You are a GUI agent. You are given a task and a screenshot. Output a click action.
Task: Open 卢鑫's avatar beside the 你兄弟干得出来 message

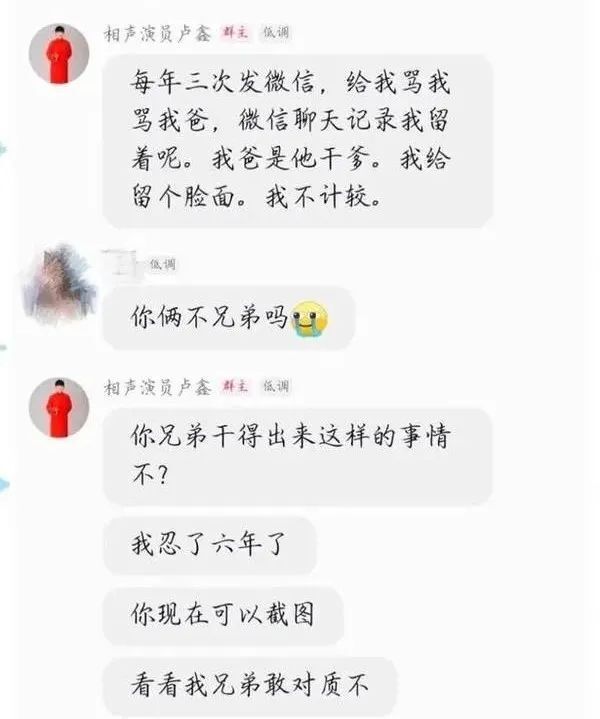click(x=59, y=407)
